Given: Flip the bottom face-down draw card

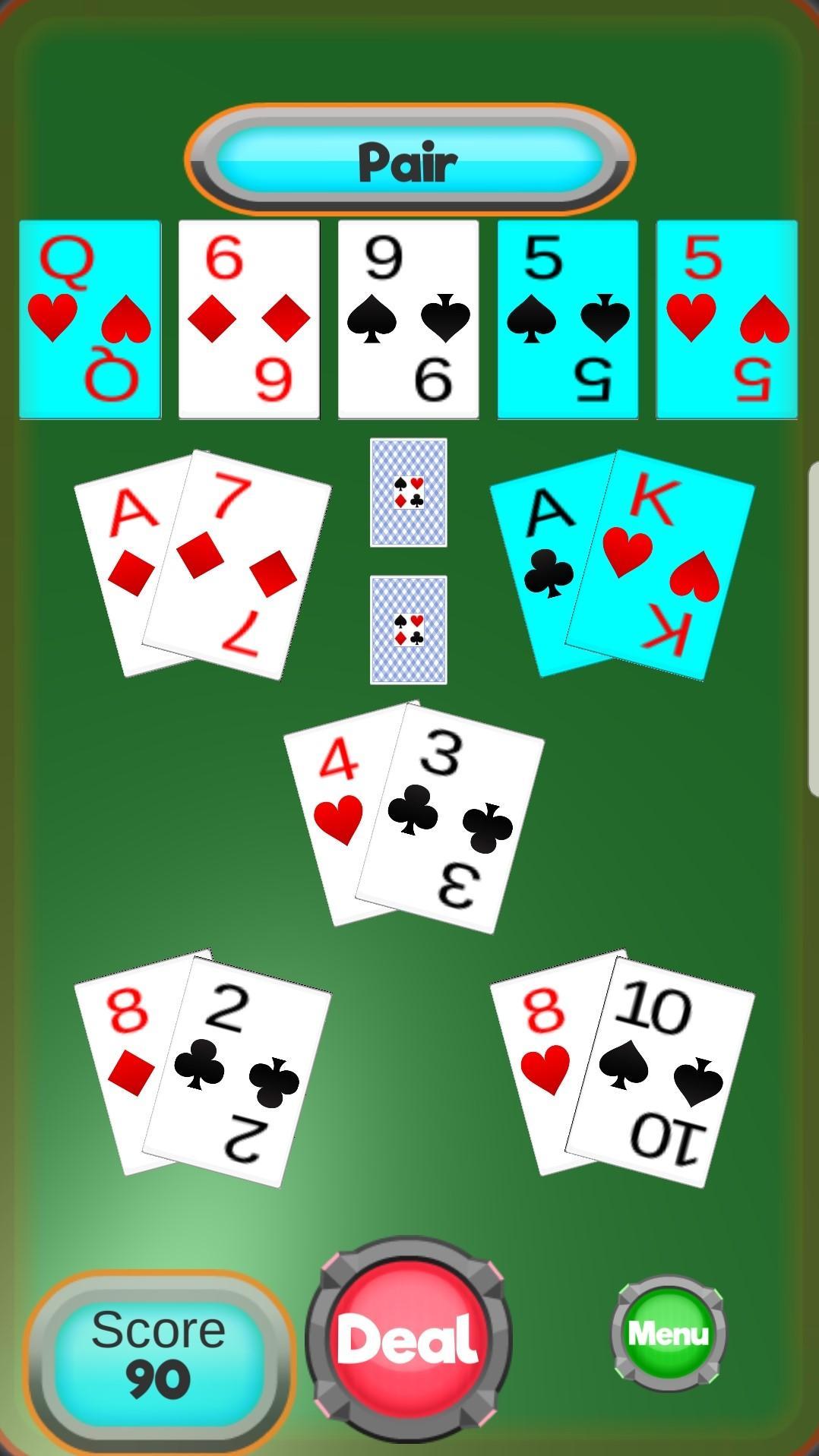Looking at the screenshot, I should 407,627.
